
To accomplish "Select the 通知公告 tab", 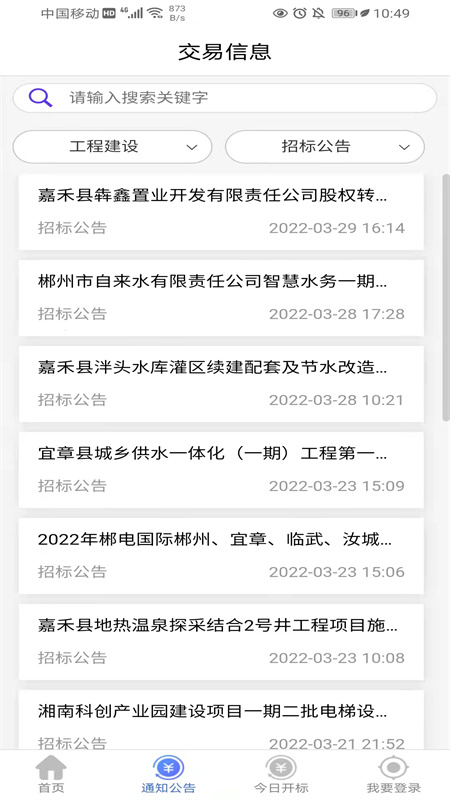I will (x=168, y=774).
